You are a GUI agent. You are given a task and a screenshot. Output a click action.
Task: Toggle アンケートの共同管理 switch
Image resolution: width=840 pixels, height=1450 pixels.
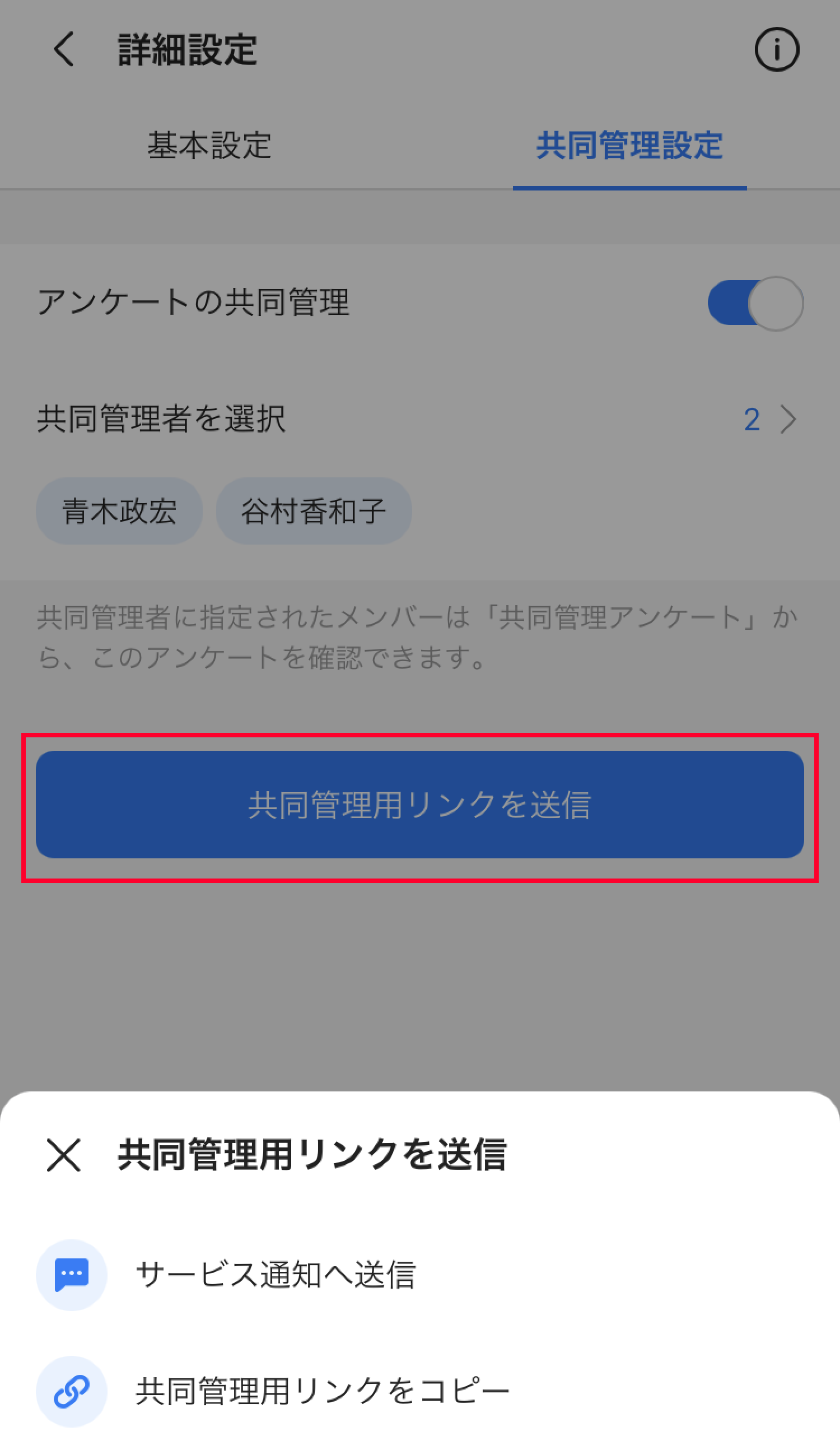click(755, 303)
